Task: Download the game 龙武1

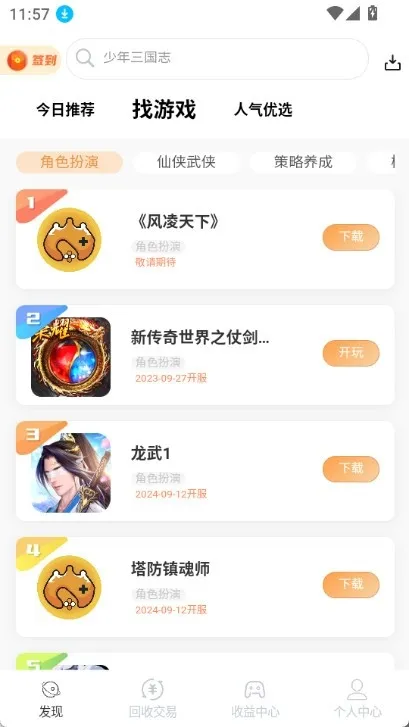Action: click(351, 469)
